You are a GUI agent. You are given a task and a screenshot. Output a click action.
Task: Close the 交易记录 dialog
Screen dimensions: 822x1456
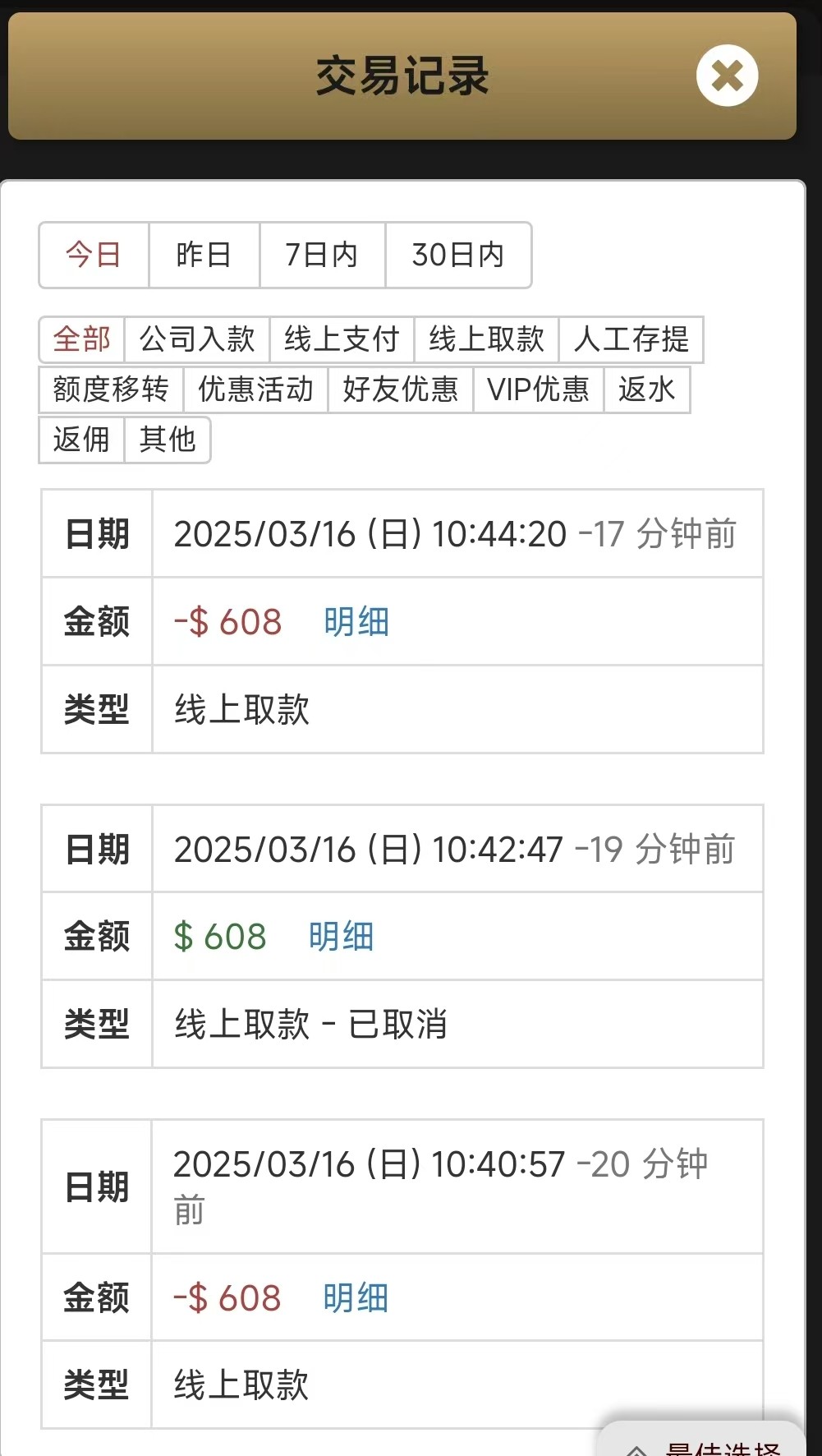(727, 76)
